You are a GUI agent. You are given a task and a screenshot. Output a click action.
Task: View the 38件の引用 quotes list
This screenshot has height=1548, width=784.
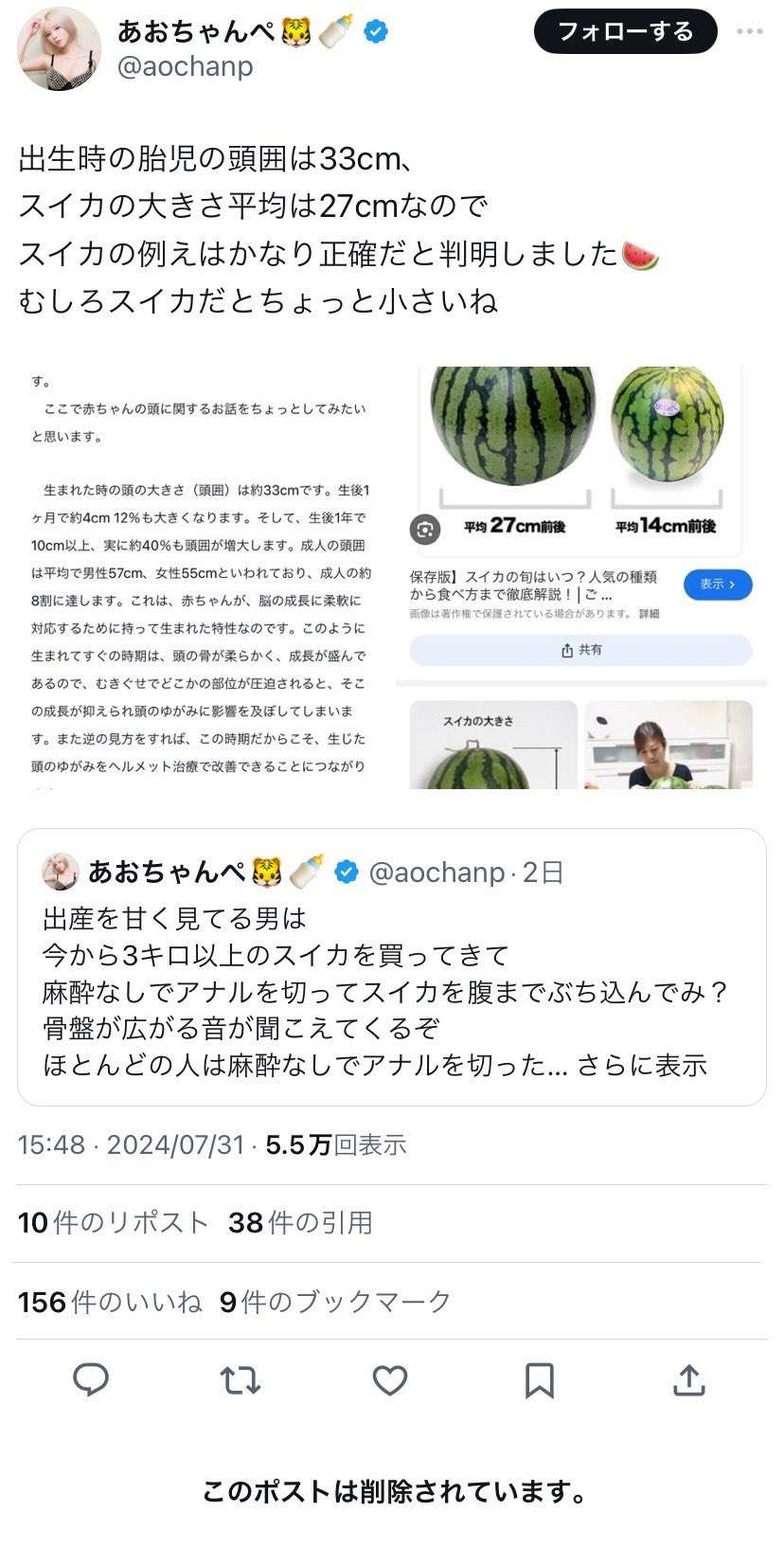pos(300,1223)
